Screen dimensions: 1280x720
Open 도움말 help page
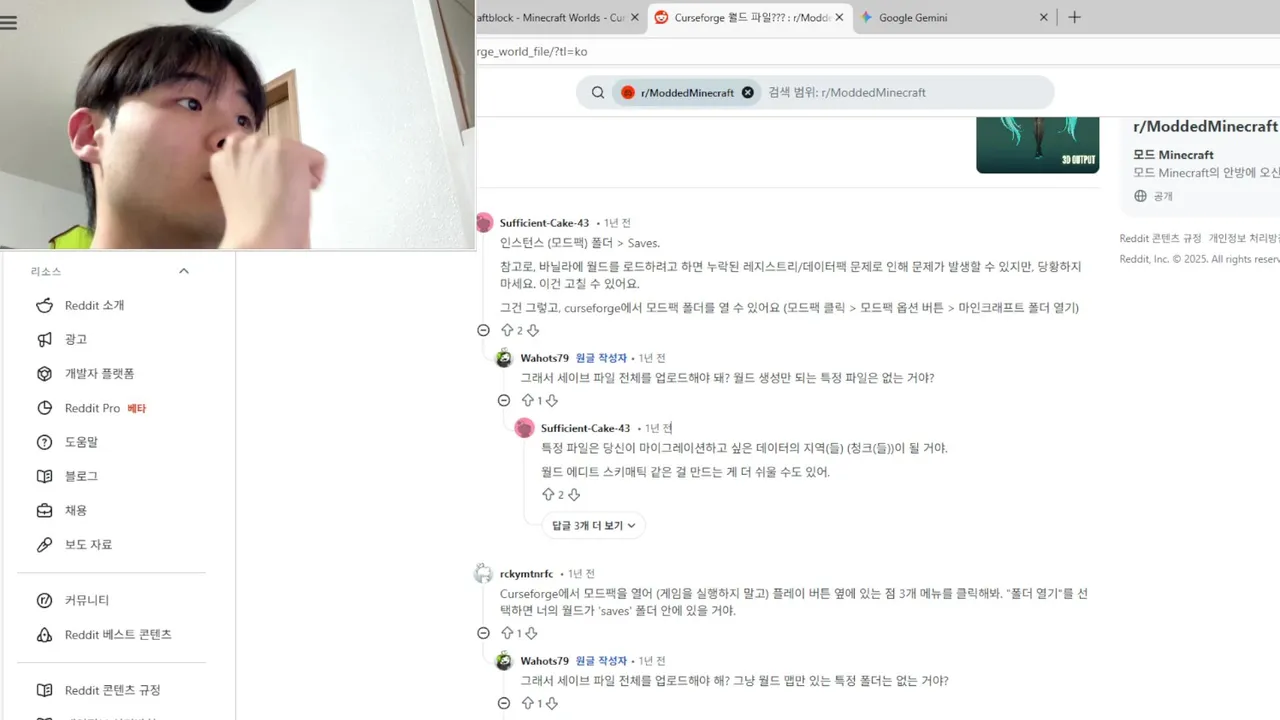coord(81,442)
